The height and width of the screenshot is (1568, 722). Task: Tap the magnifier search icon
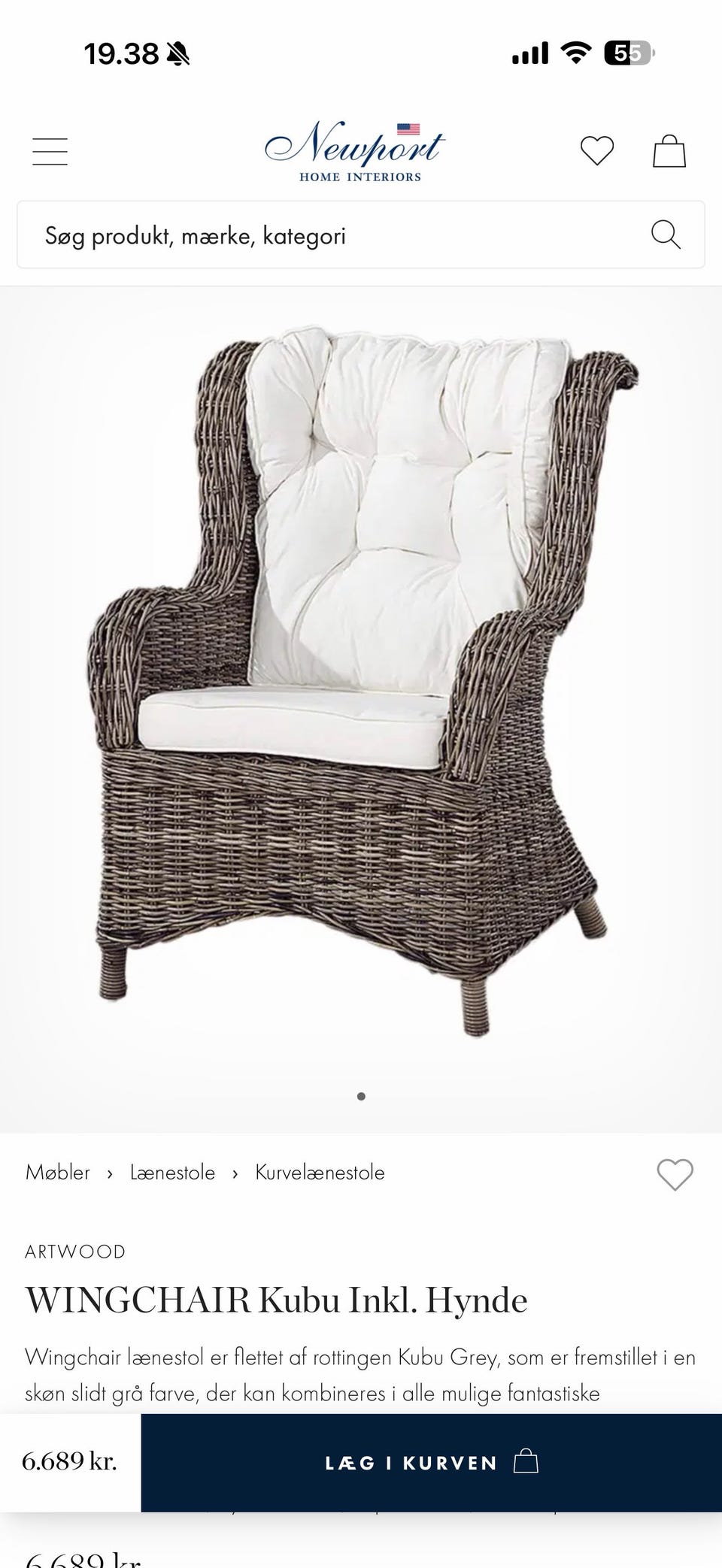coord(666,235)
